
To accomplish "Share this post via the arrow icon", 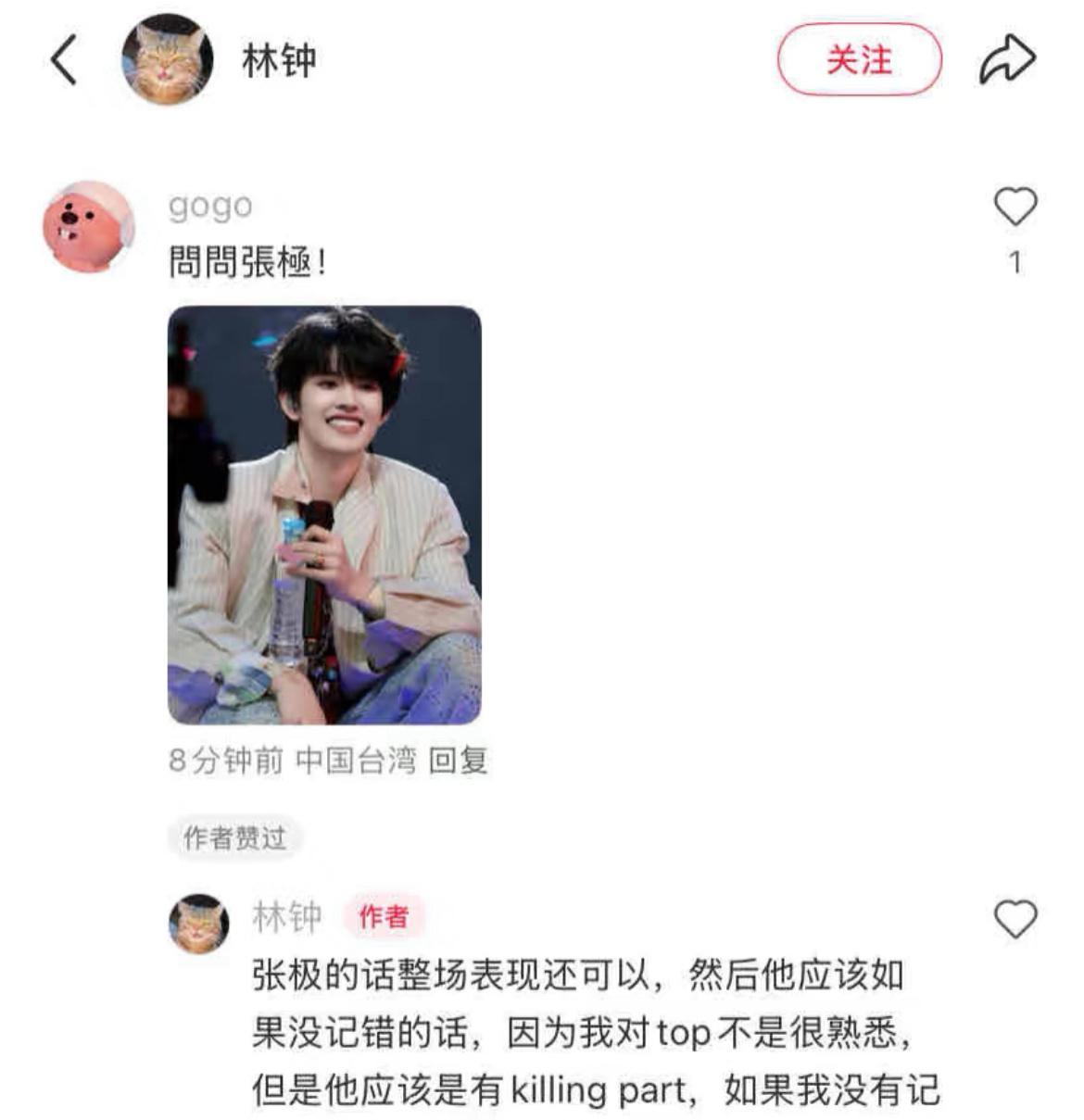I will pos(1007,60).
